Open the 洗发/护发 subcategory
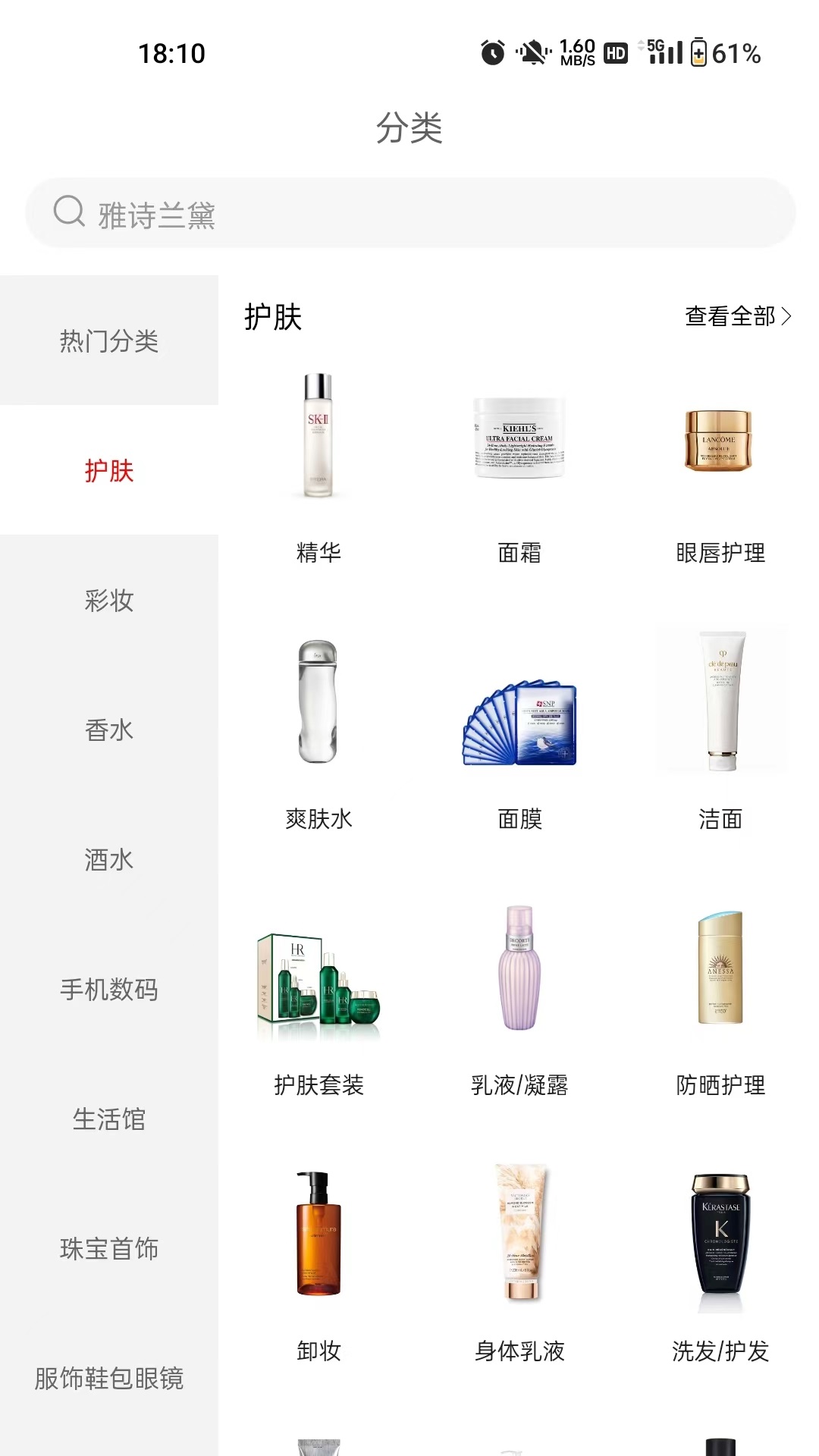The image size is (819, 1456). point(720,1259)
